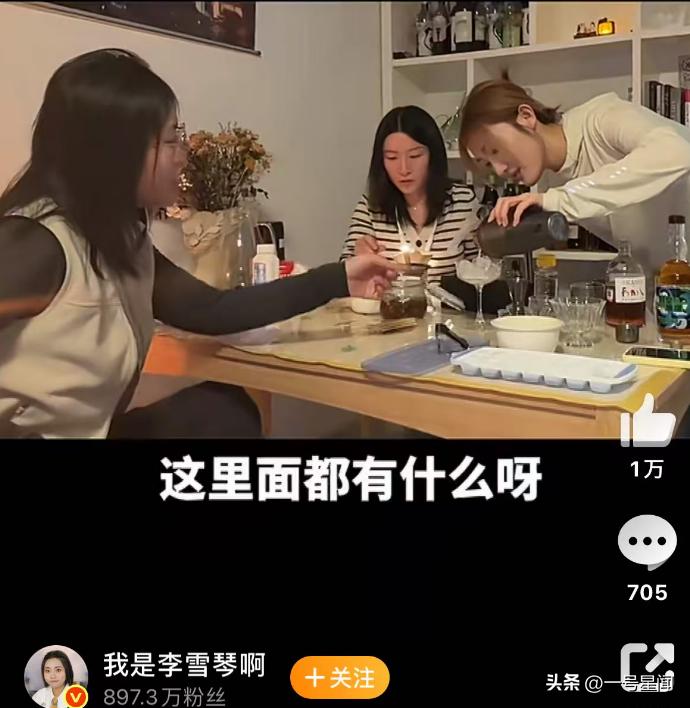
Task: Open the profile avatar of 我是李雪琴啊
Action: pos(56,677)
